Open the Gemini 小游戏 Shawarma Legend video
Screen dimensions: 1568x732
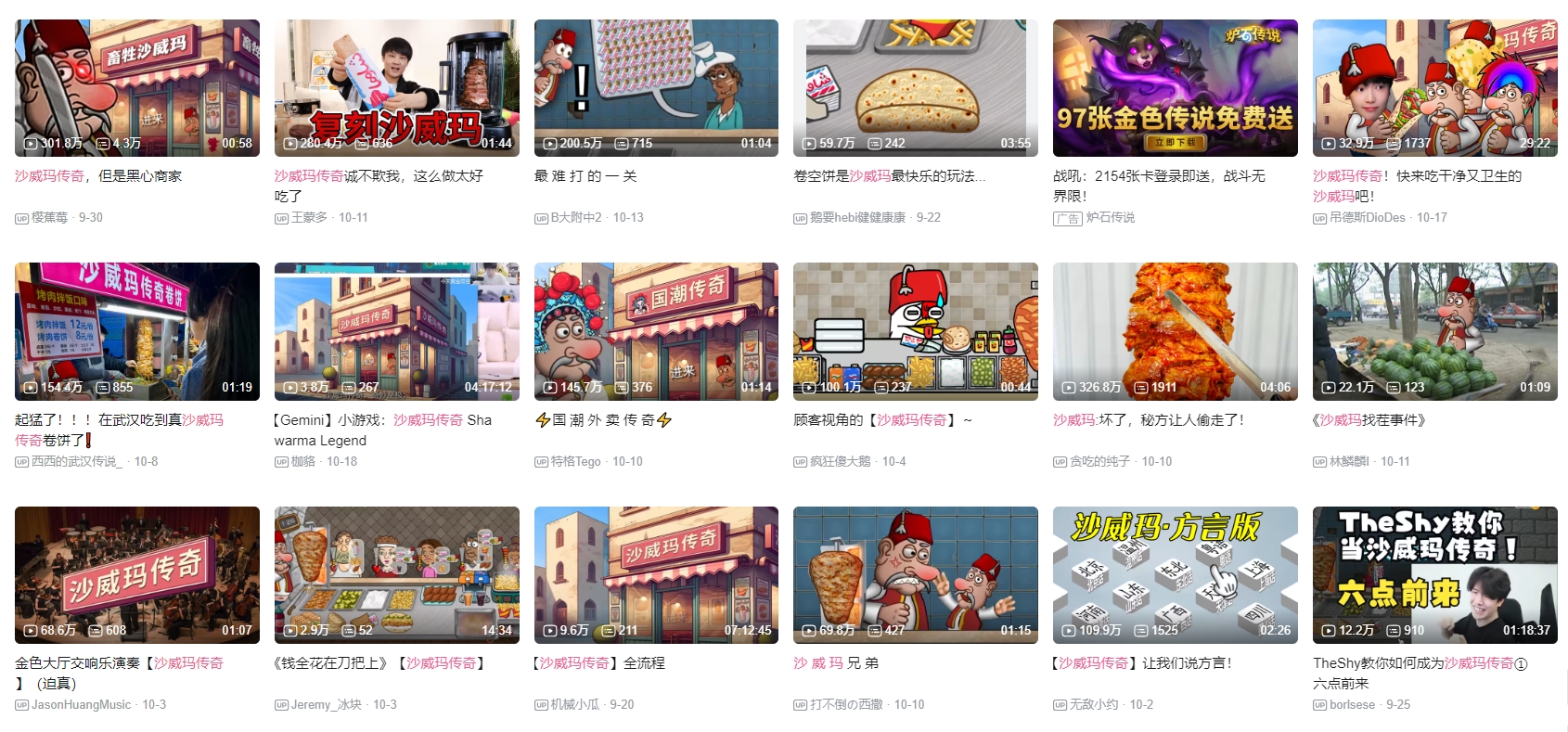(x=396, y=331)
